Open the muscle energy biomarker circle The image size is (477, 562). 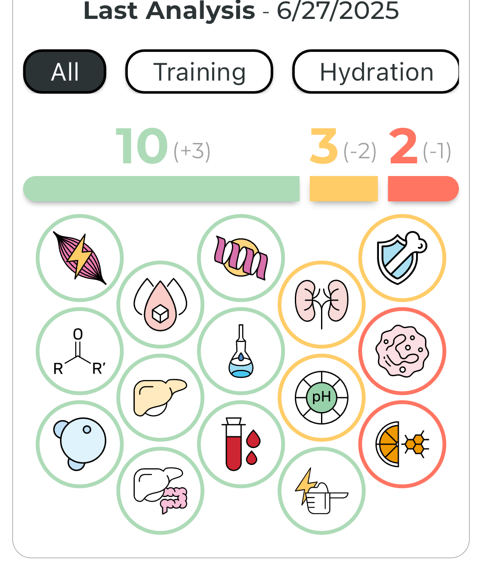pyautogui.click(x=80, y=258)
